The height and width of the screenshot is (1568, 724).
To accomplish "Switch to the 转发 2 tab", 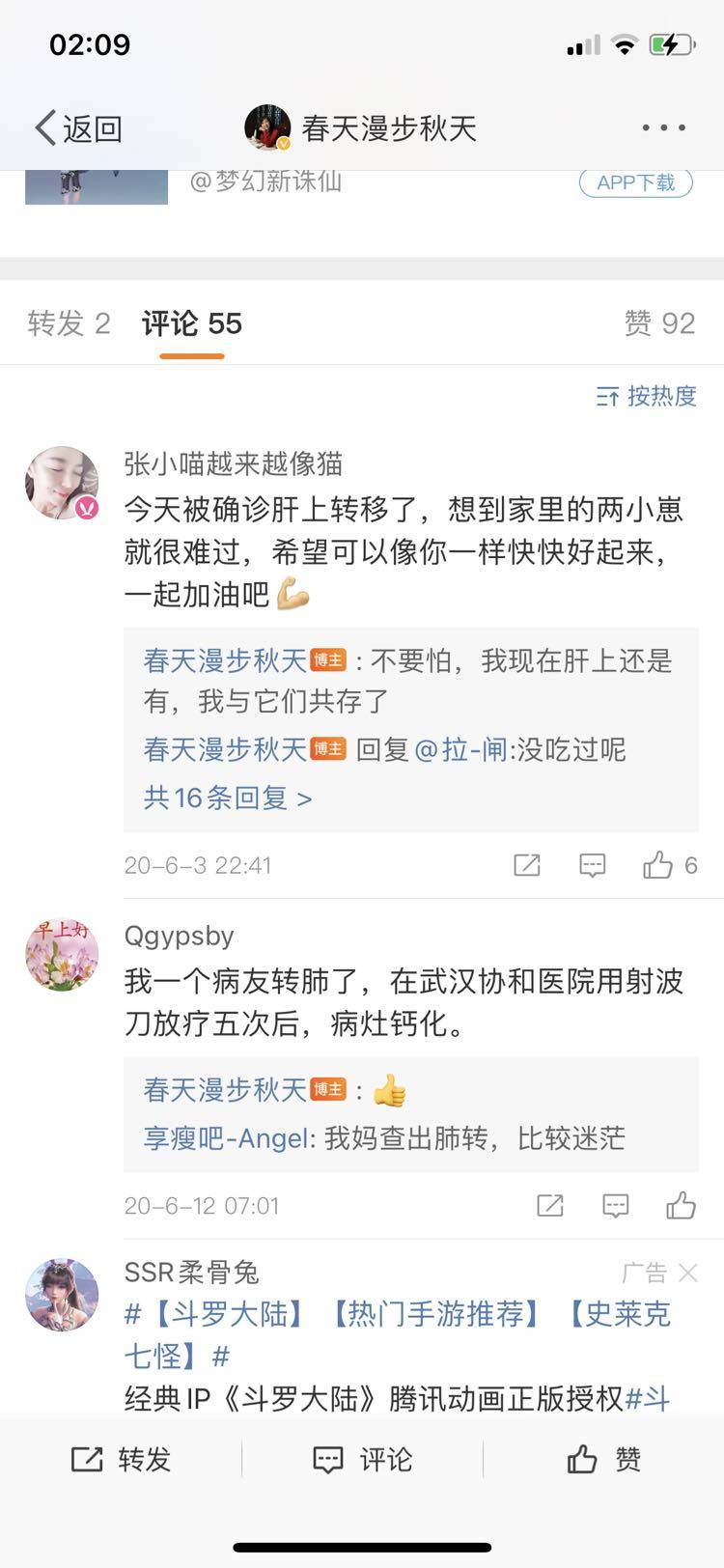I will tap(69, 323).
